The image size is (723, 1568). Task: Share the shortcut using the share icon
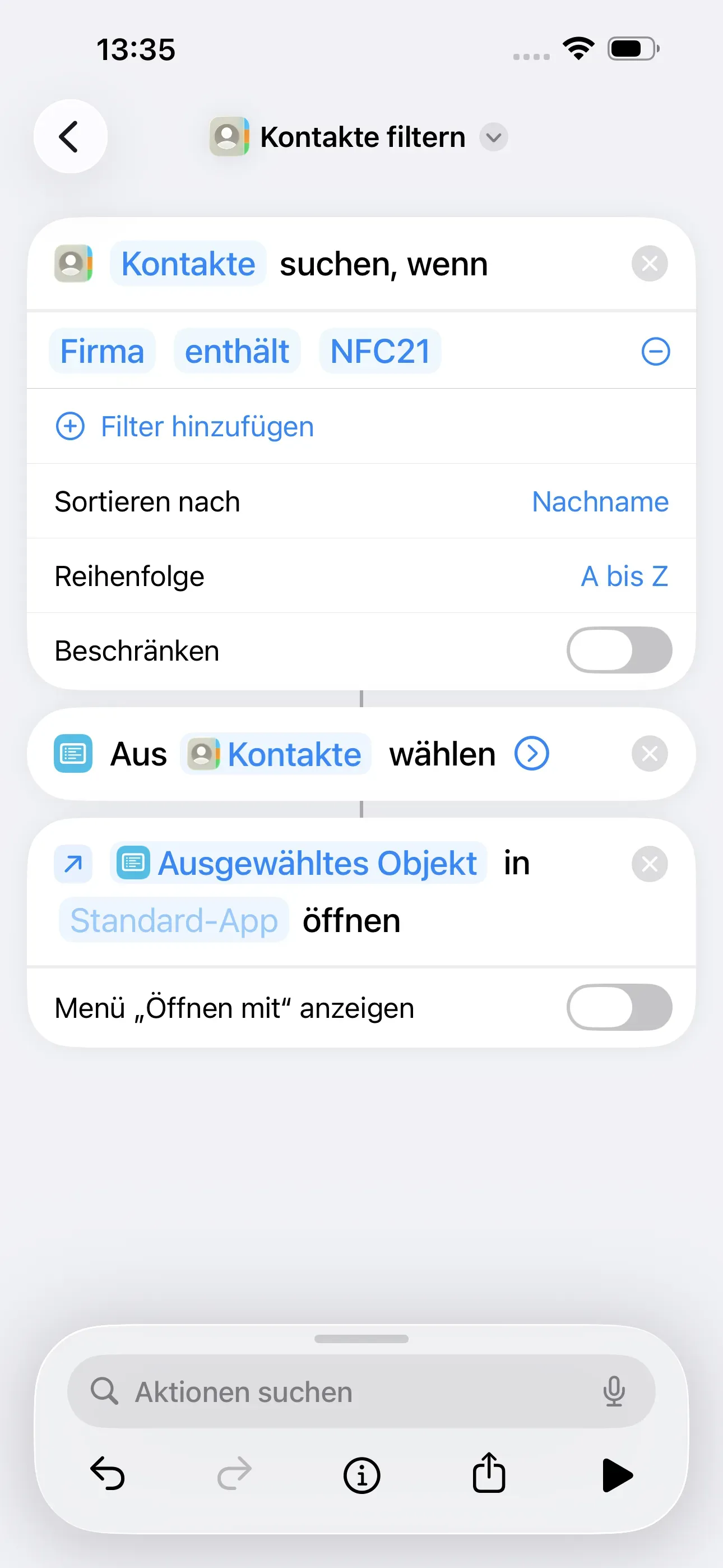click(x=489, y=1474)
